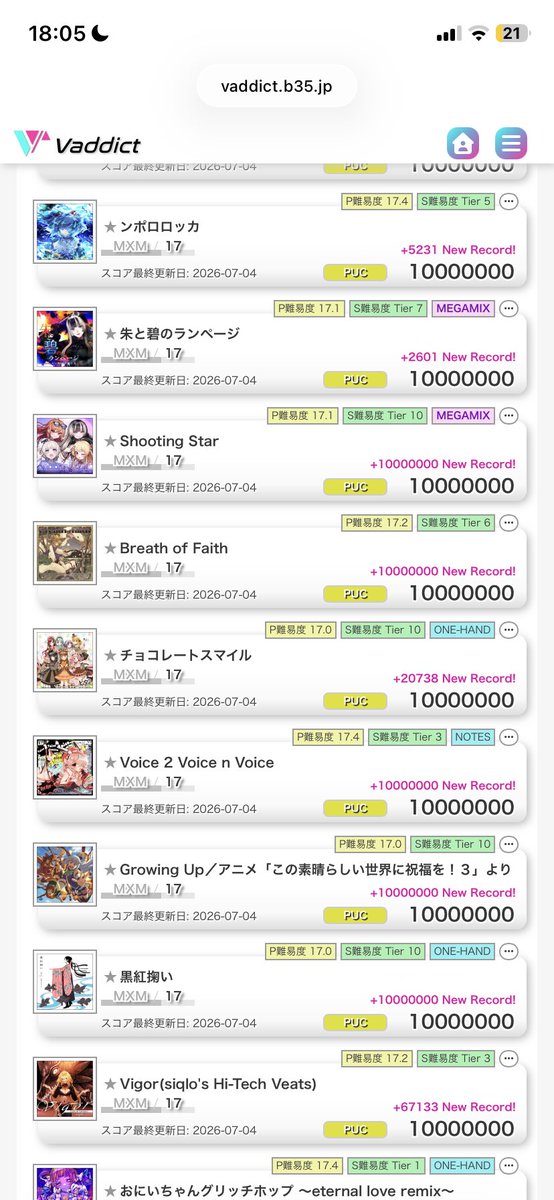Open more options for Voice 2 Voice n Voice
Screen dimensions: 554x1200
coord(508,737)
